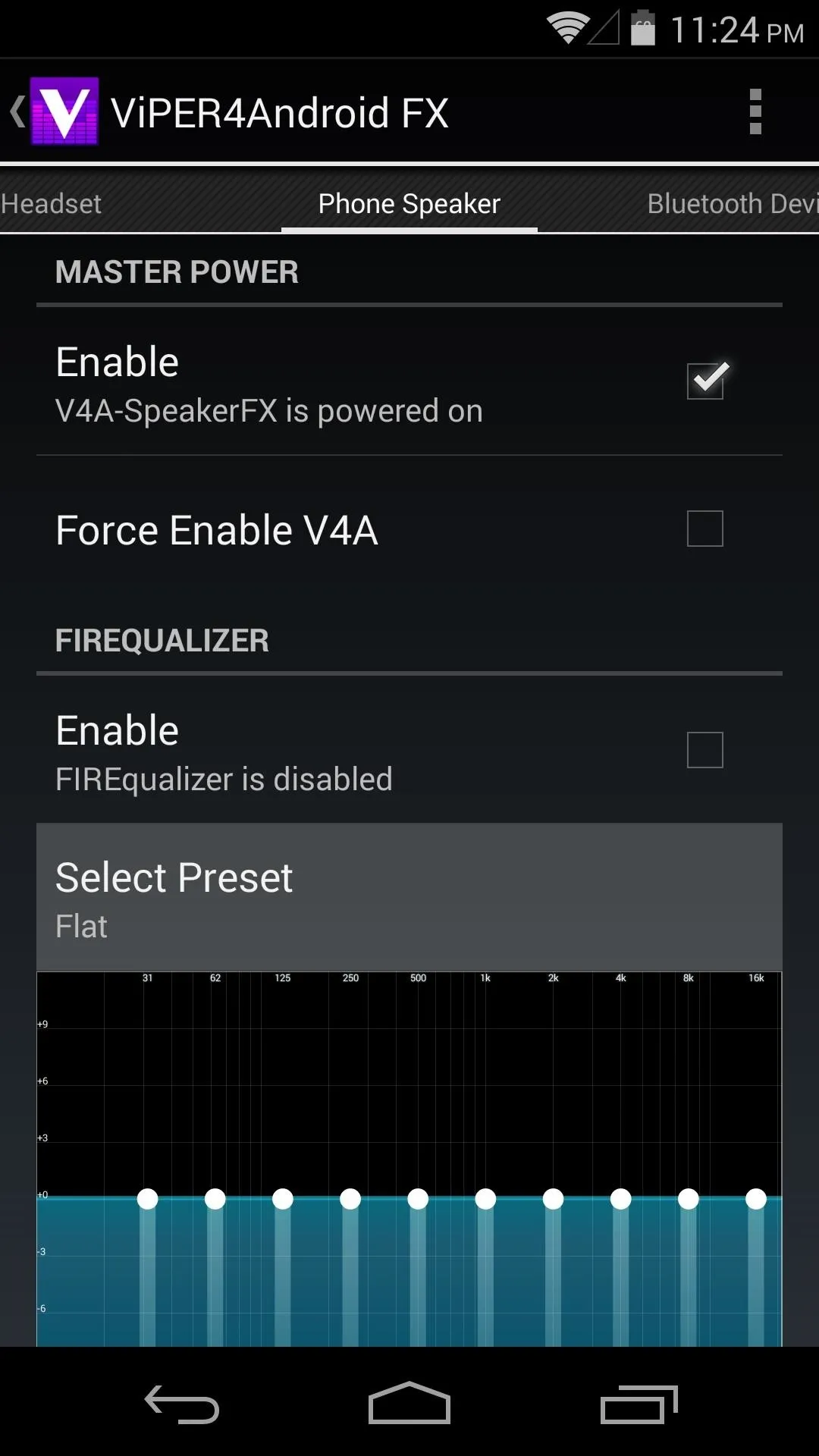Open recent apps from the navigation bar
Viewport: 819px width, 1456px height.
coord(639,1404)
